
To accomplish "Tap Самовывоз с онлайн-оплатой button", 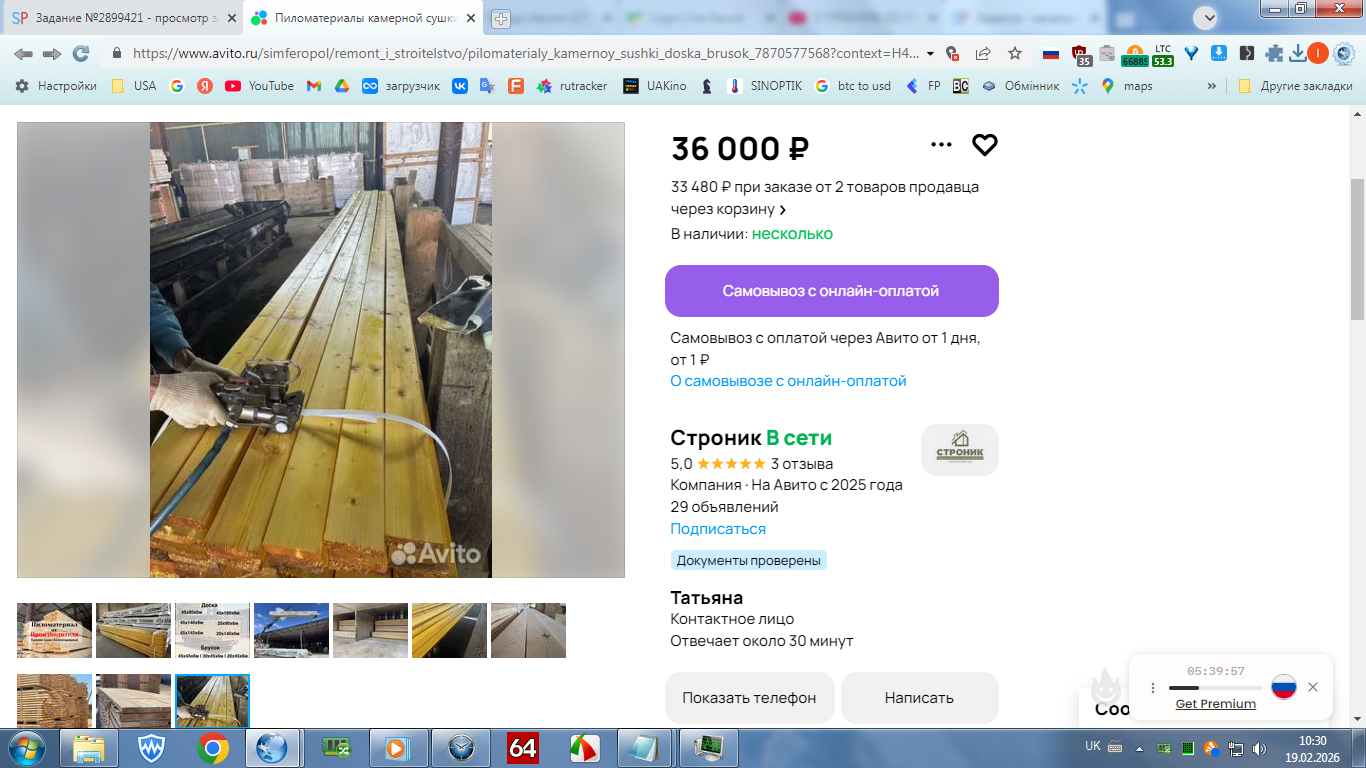I will [x=831, y=291].
